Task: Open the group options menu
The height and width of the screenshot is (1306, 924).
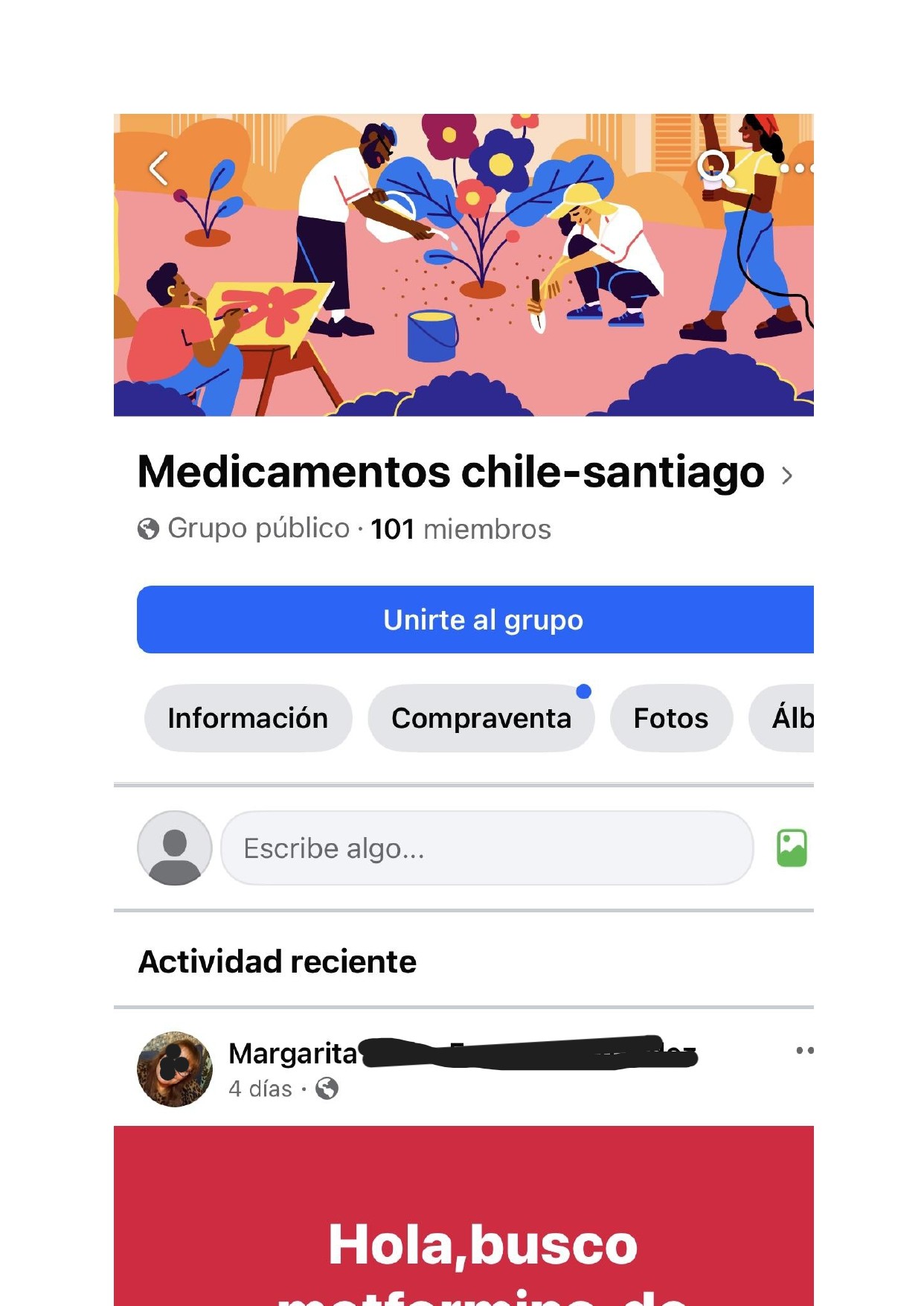Action: pyautogui.click(x=798, y=168)
